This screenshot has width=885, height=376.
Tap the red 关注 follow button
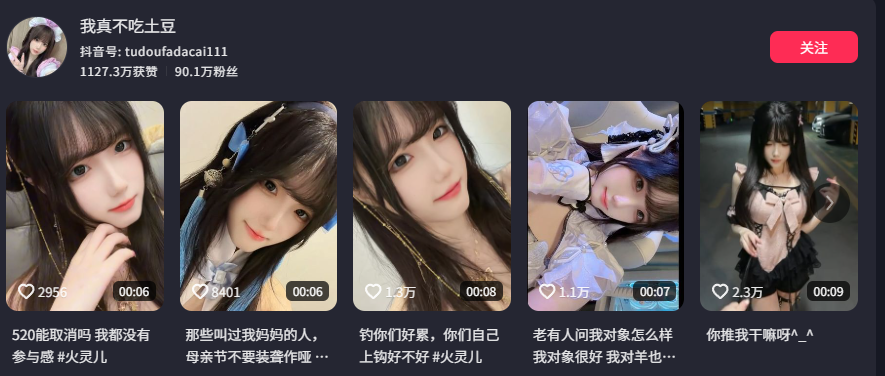(813, 47)
